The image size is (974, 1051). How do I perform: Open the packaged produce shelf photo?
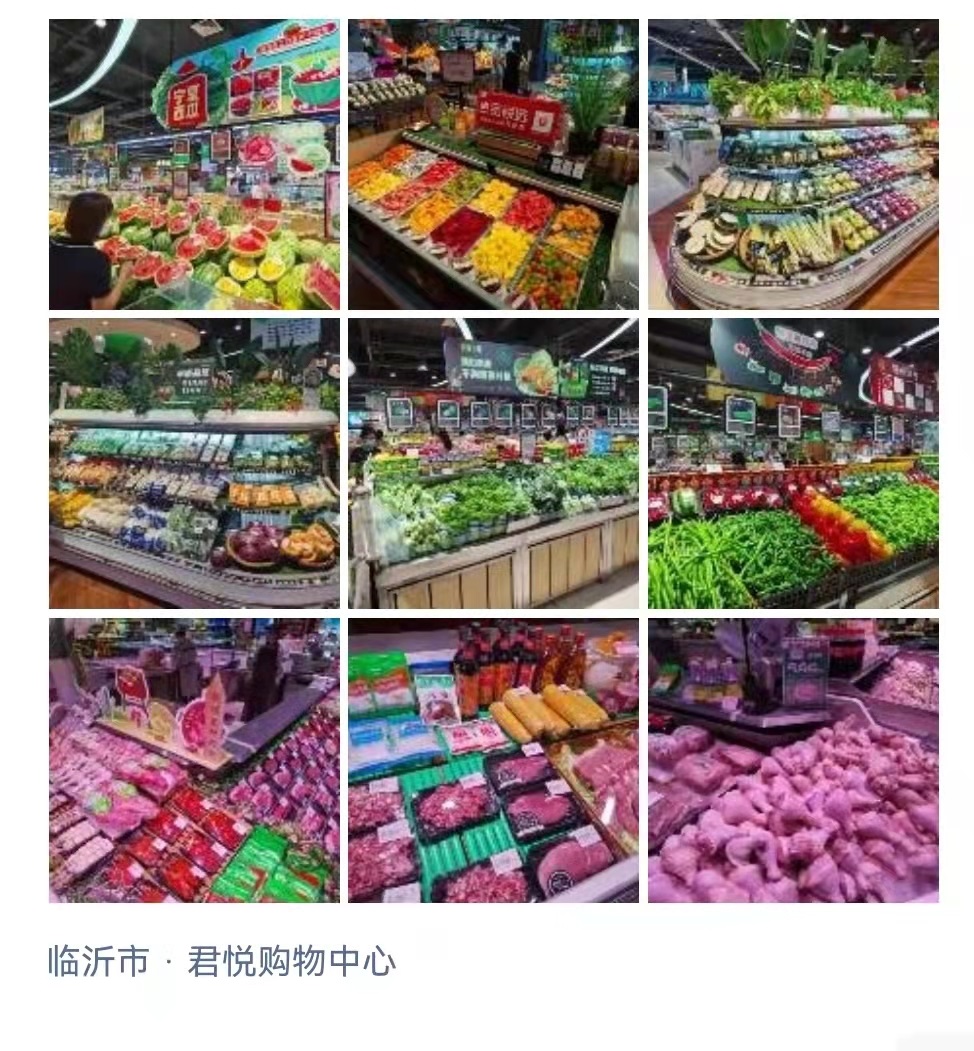(194, 463)
